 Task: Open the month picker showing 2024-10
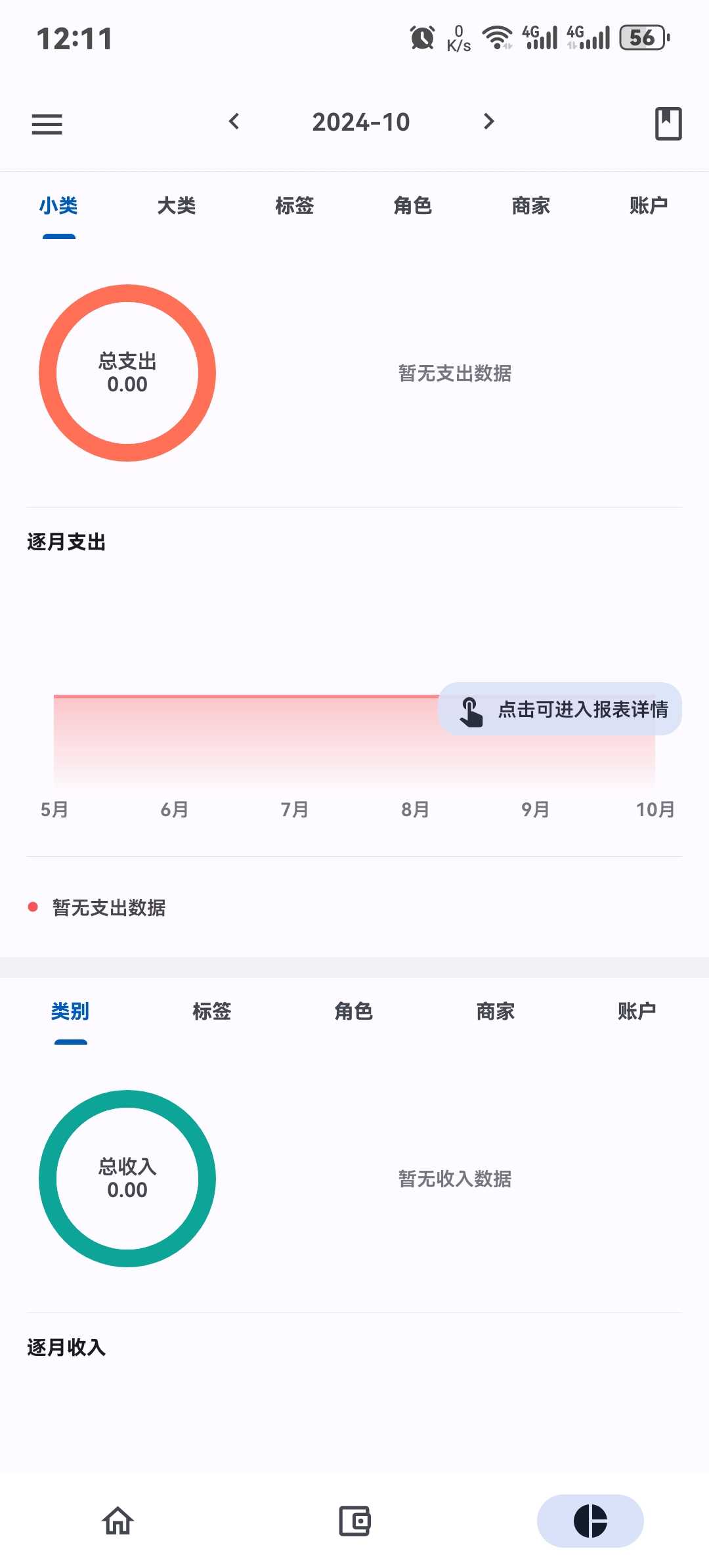pos(360,122)
